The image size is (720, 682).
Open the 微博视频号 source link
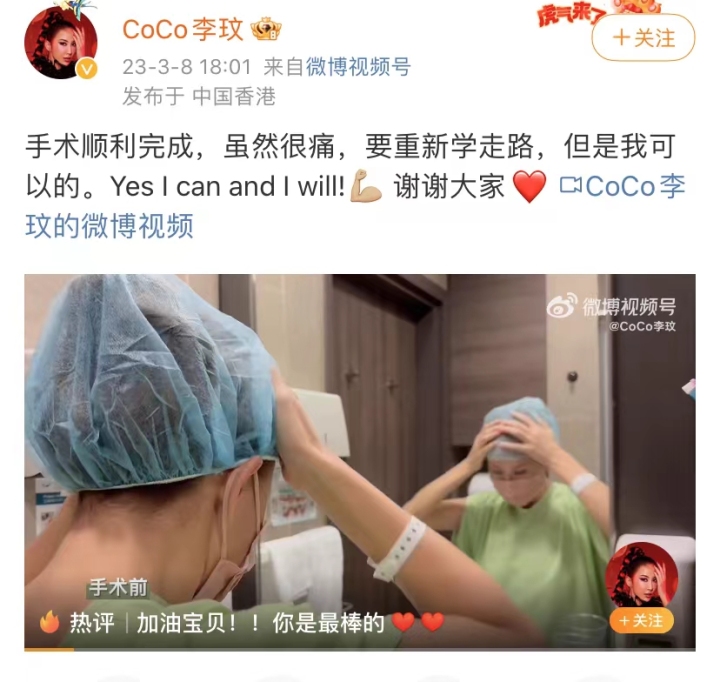pos(357,67)
